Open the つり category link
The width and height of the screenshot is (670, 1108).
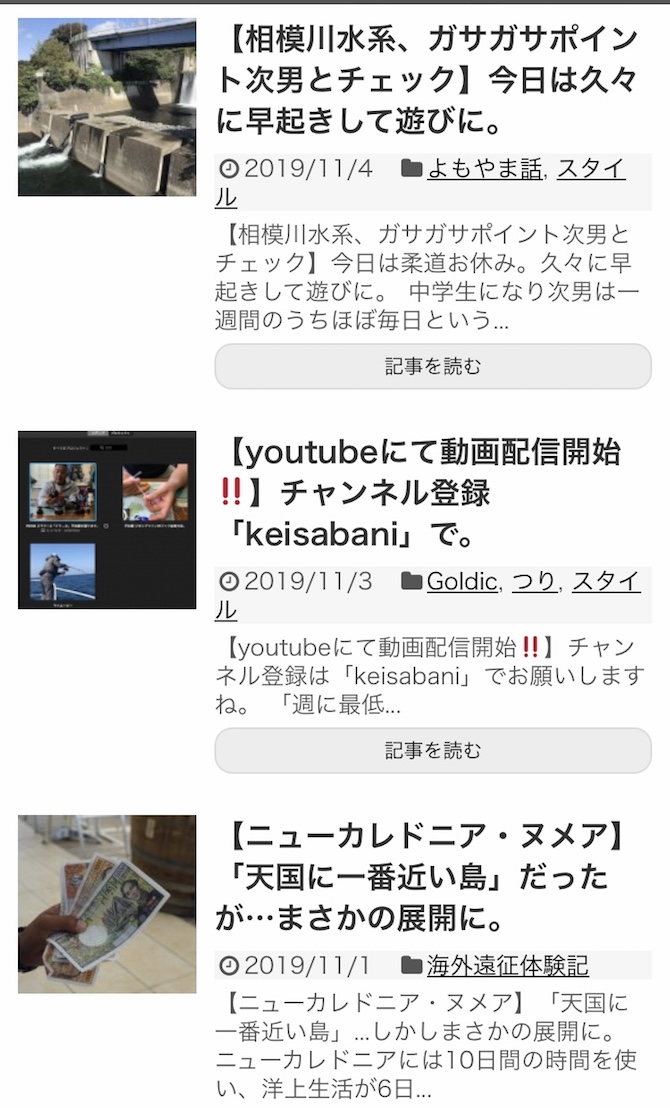534,582
